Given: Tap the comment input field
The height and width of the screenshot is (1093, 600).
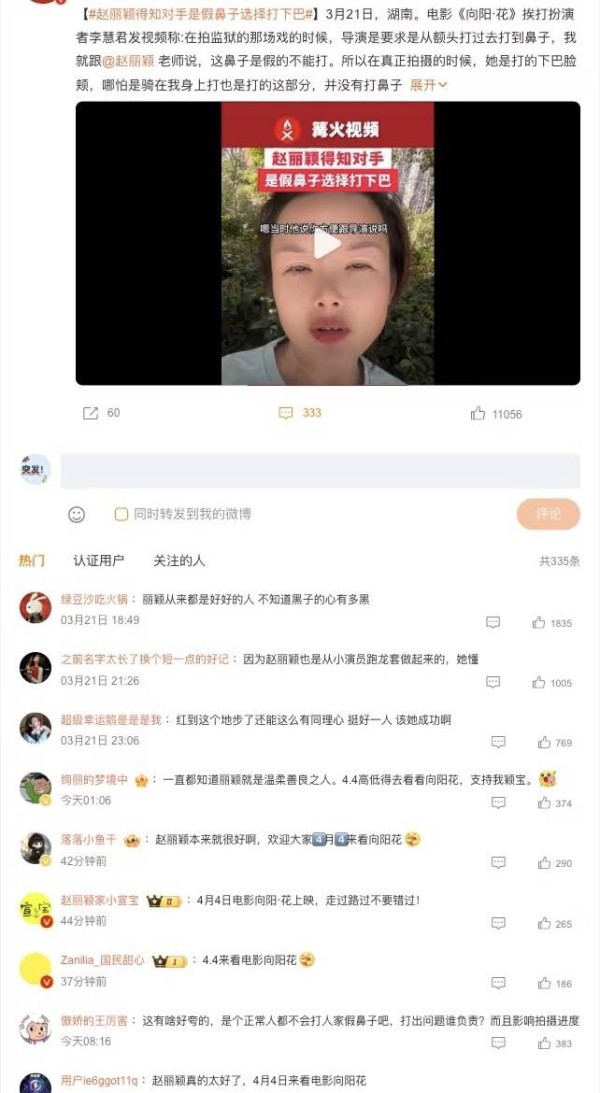Looking at the screenshot, I should point(320,470).
